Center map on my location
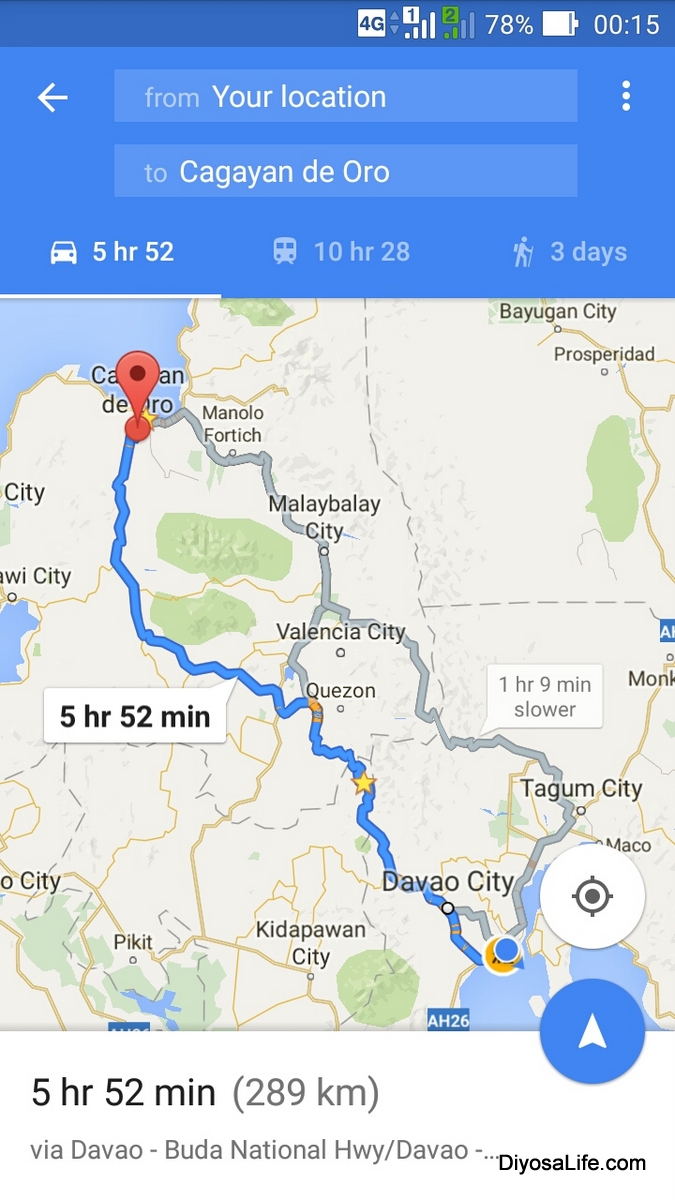This screenshot has width=675, height=1200. tap(592, 896)
